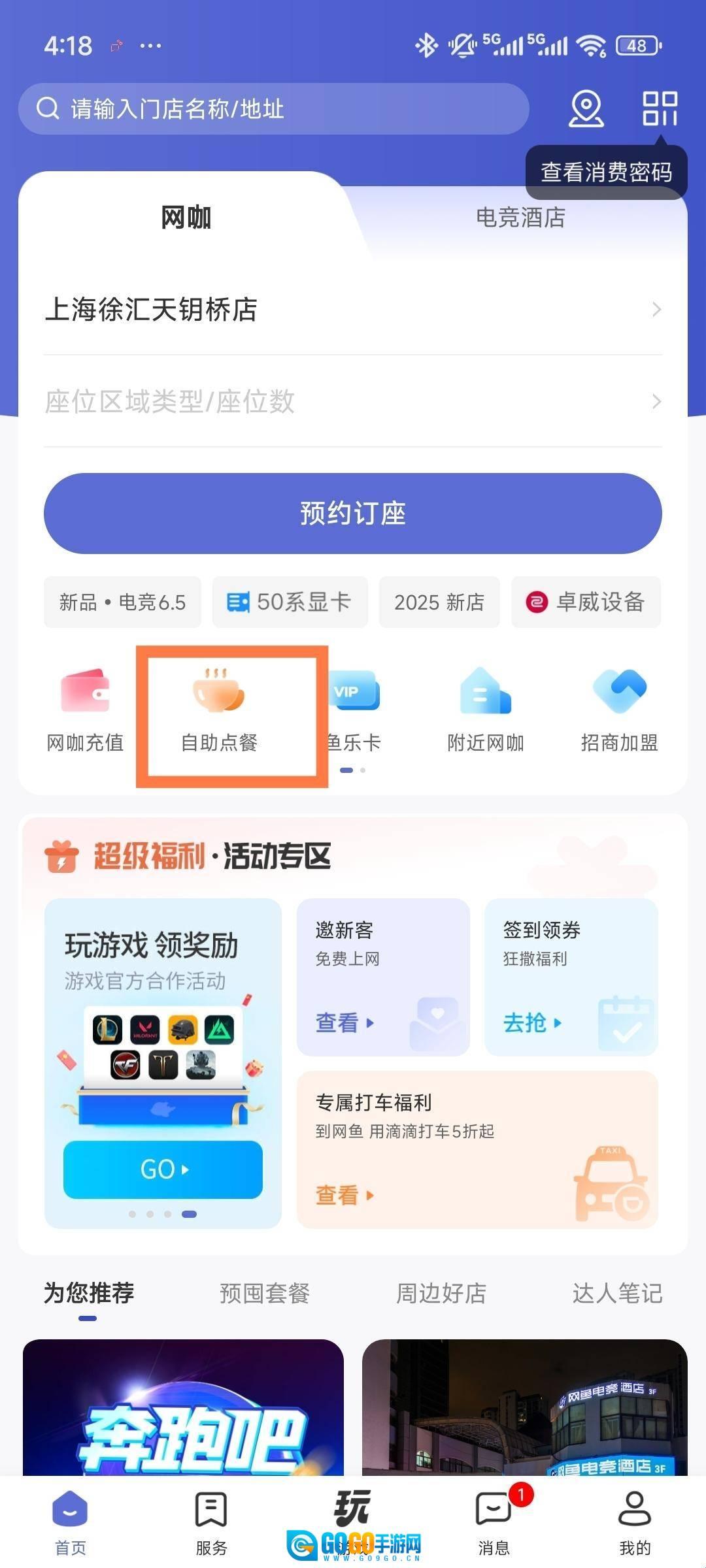Select the 2025 新店 chip
The image size is (706, 1568).
tap(439, 602)
